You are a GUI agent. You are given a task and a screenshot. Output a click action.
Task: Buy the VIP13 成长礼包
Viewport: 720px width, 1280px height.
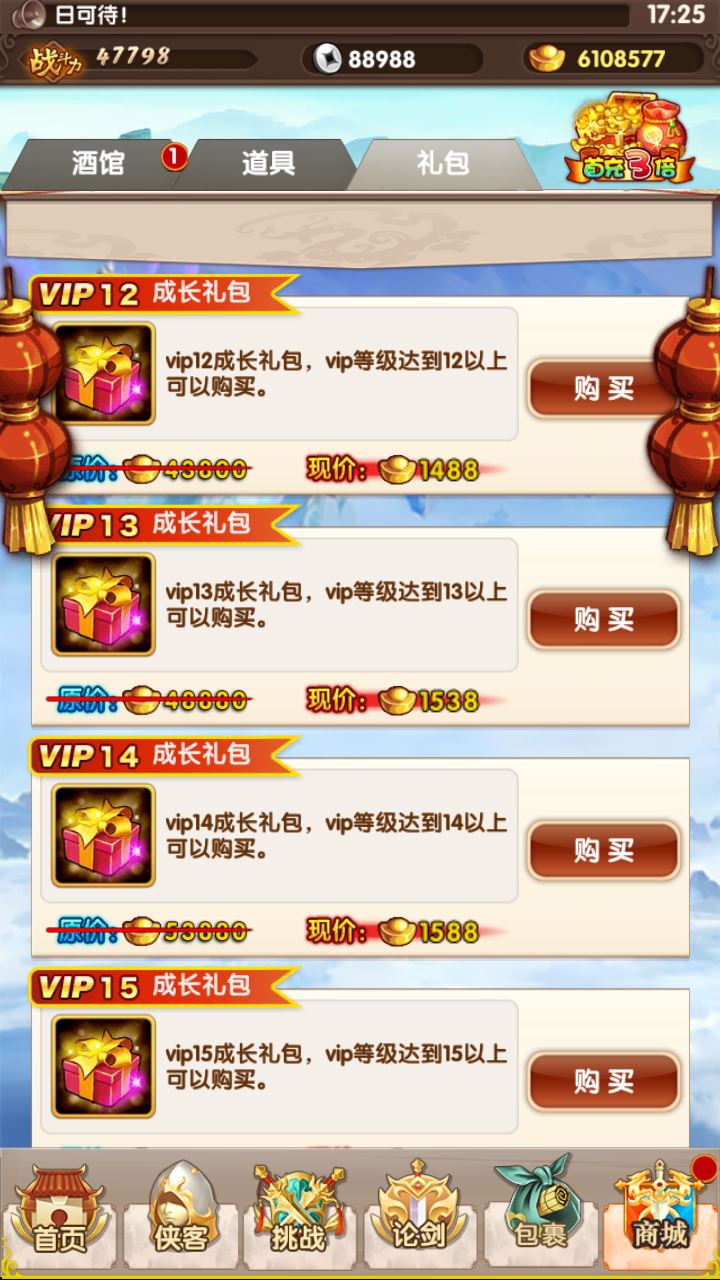[x=603, y=619]
